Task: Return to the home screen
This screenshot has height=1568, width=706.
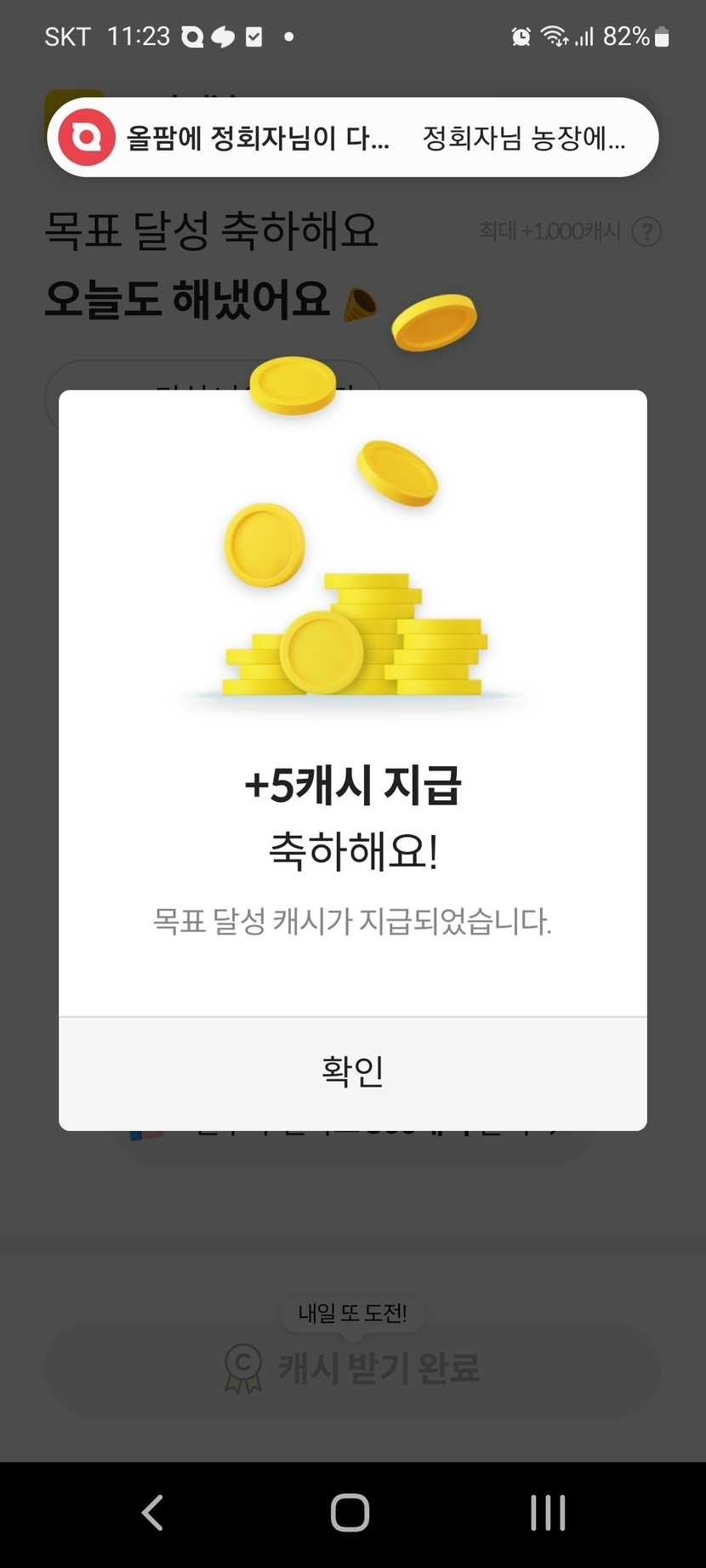Action: tap(350, 1513)
